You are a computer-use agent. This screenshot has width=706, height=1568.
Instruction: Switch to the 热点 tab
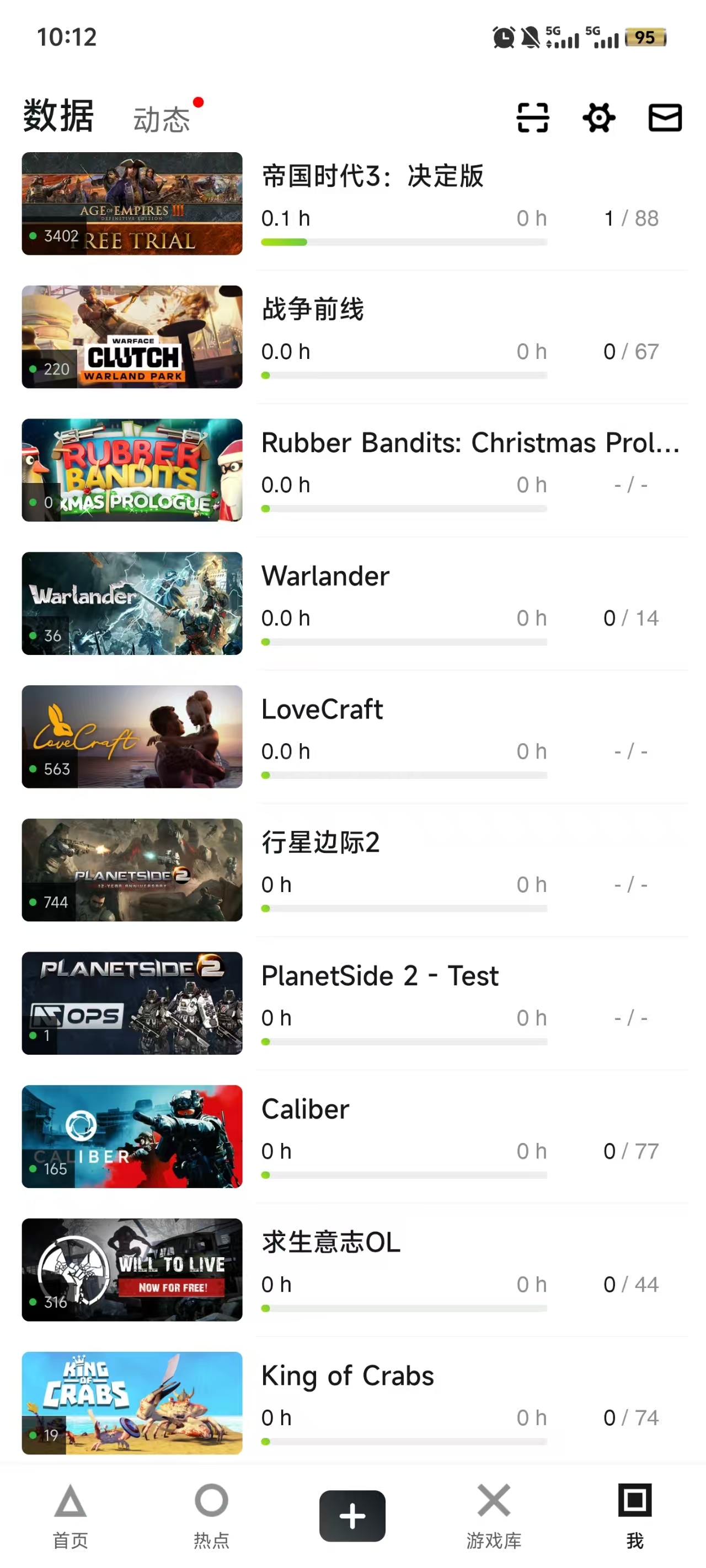coord(211,1516)
